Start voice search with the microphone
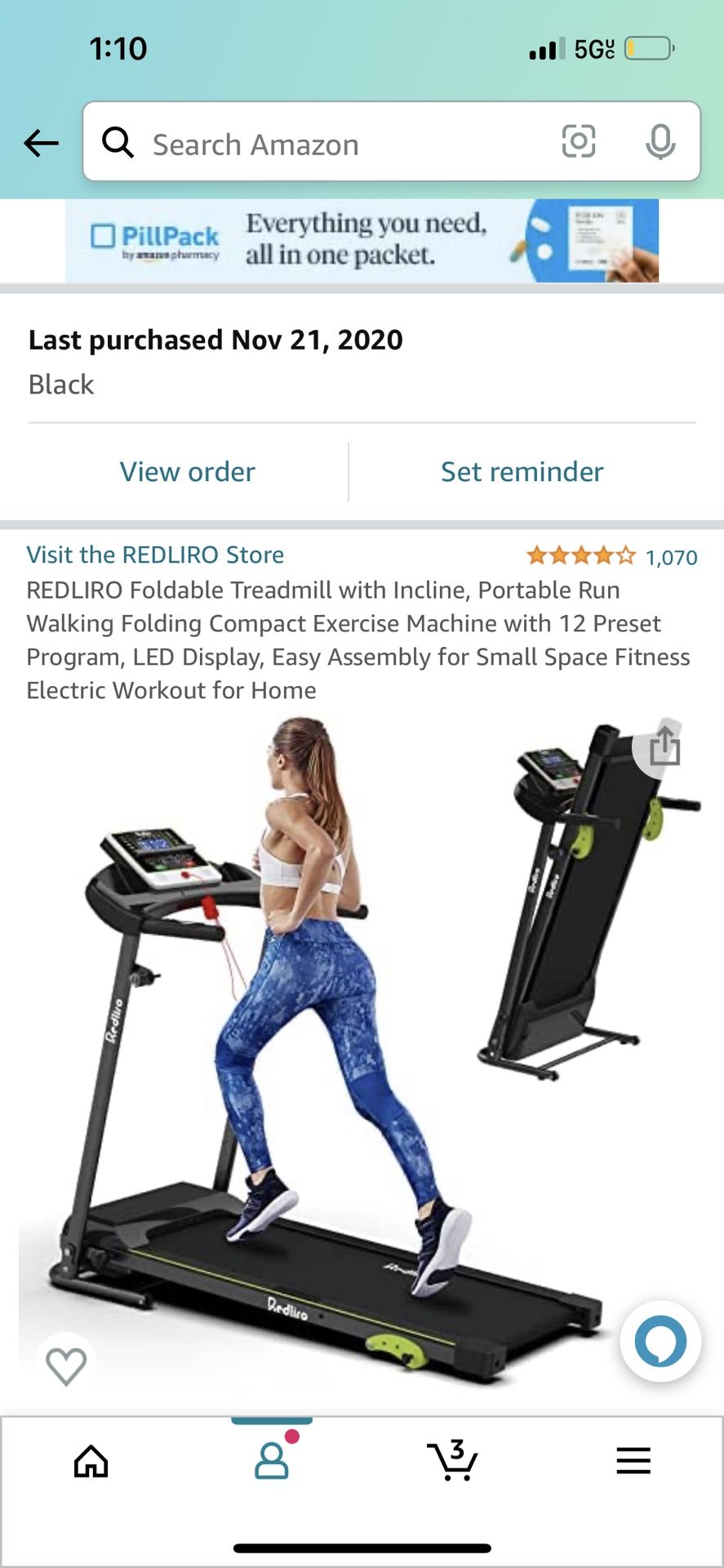The image size is (724, 1568). point(660,142)
